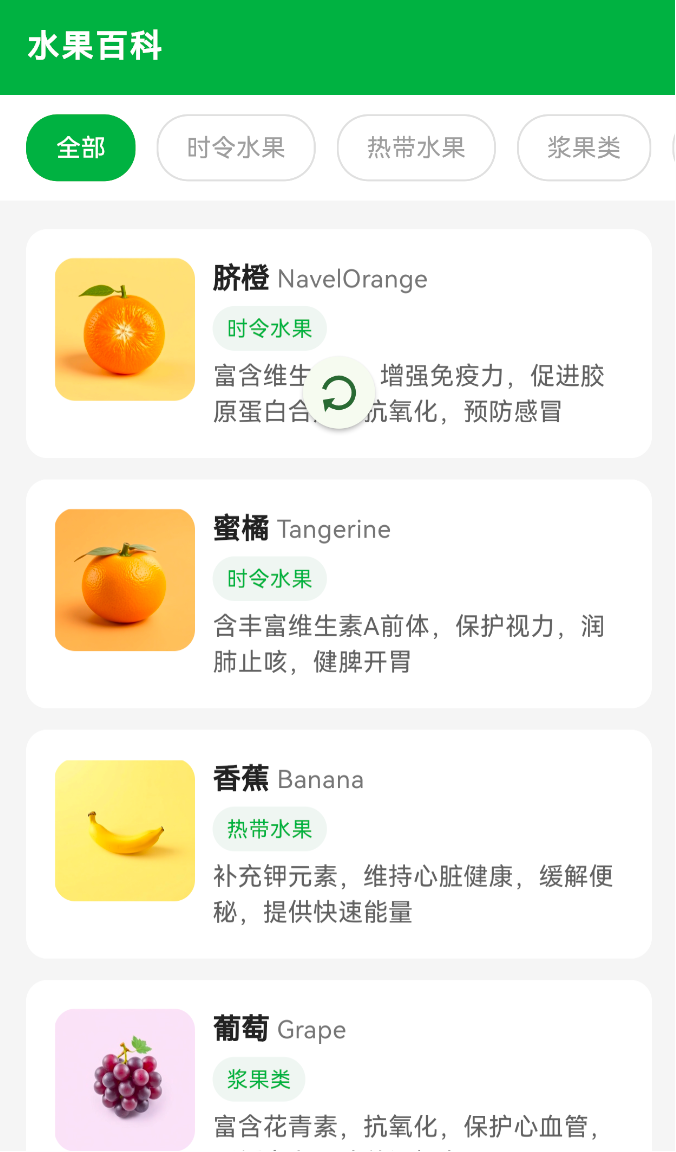Show the 浆果类 category
This screenshot has height=1152, width=676.
pos(584,148)
